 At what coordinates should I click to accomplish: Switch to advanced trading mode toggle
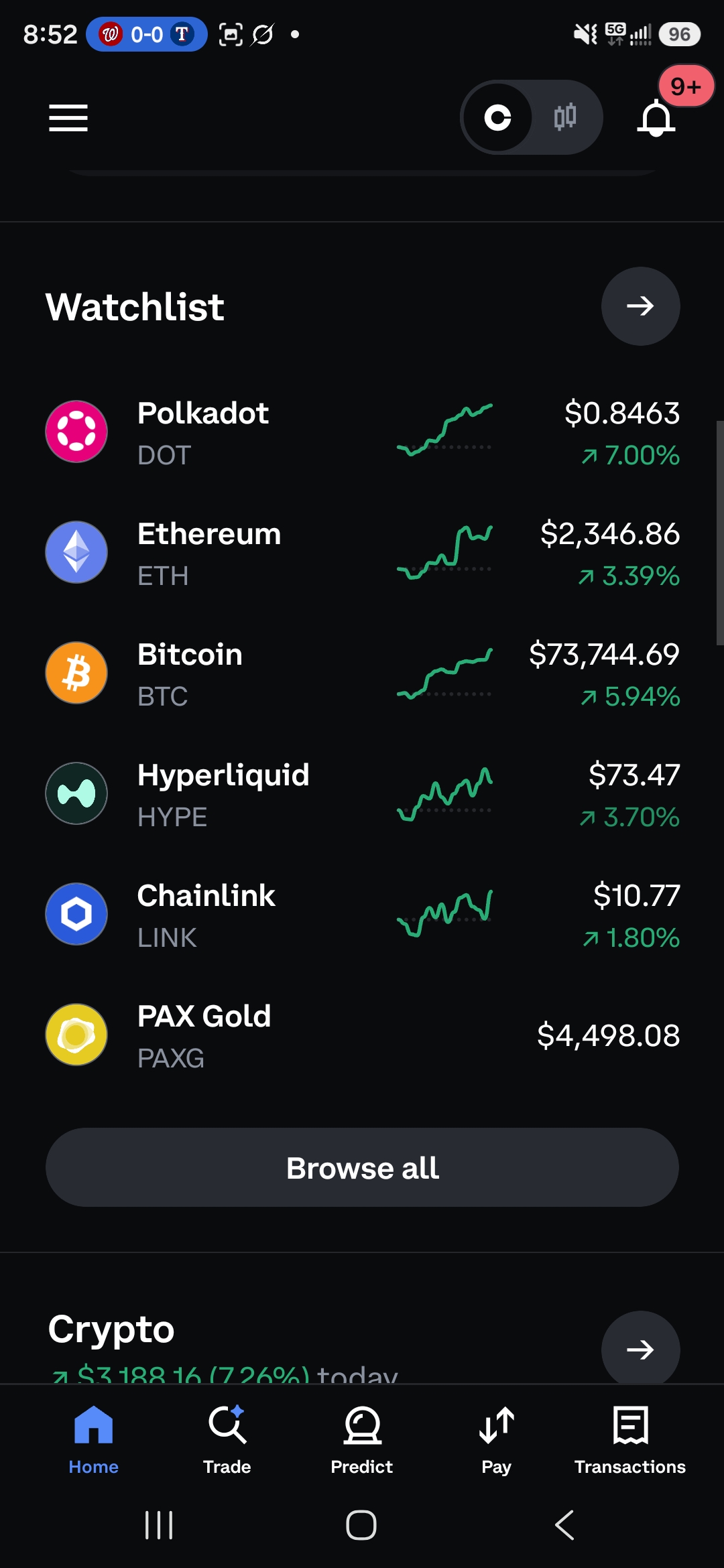(x=565, y=117)
